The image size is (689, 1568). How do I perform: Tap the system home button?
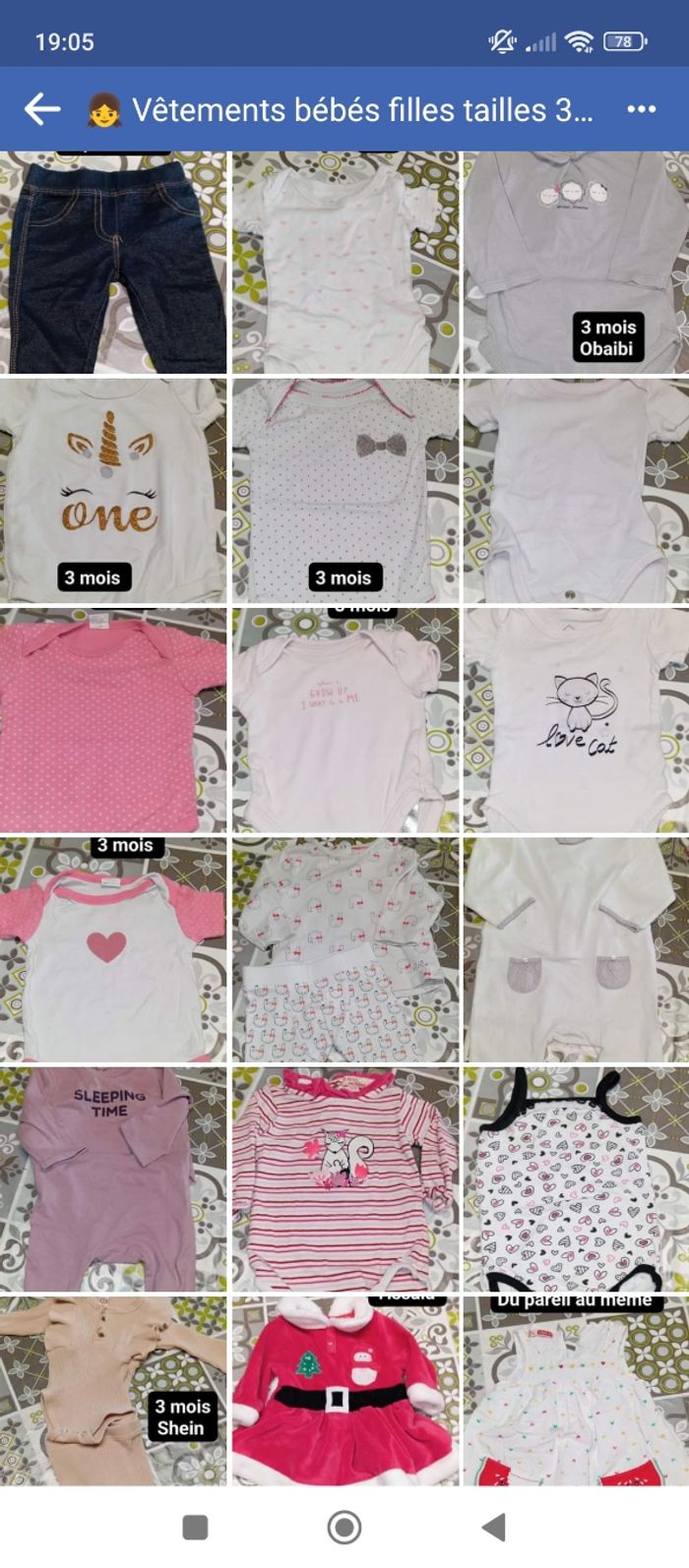coord(344,1527)
